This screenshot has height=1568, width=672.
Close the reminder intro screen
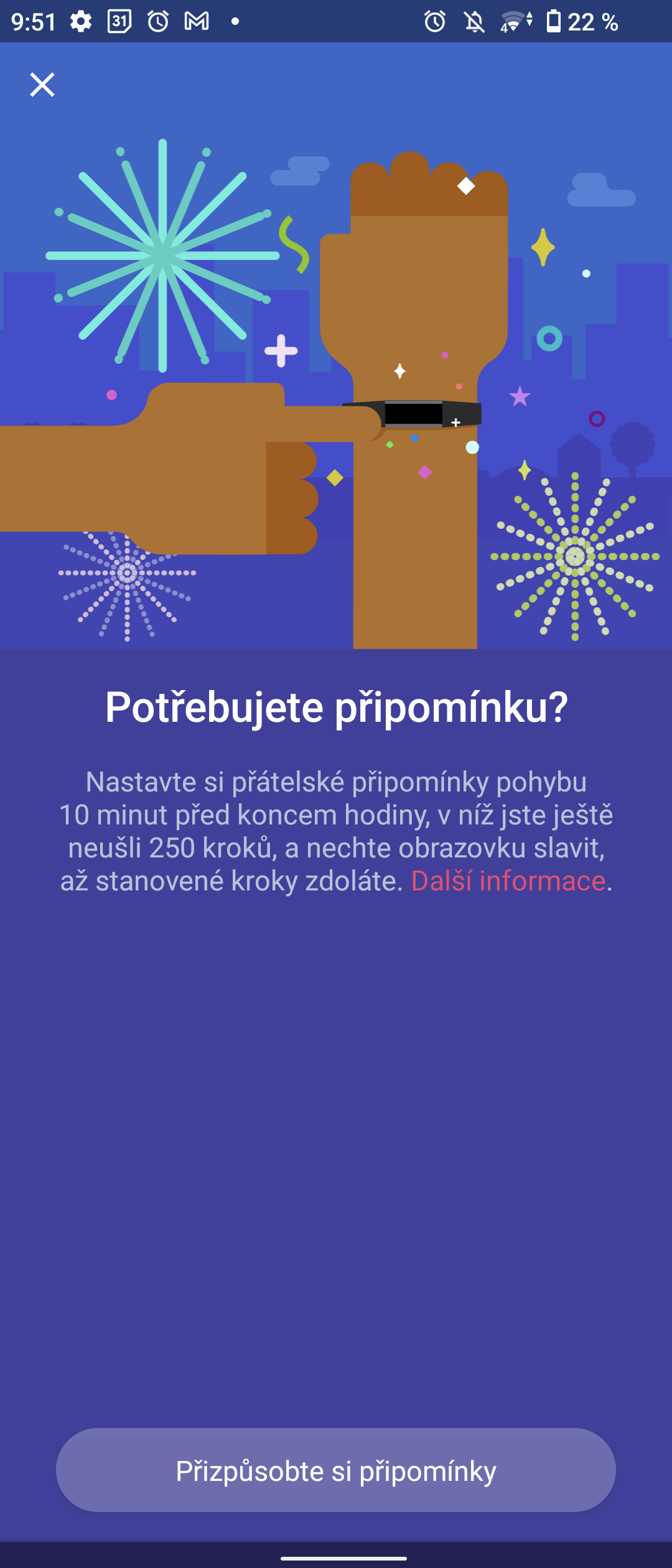coord(42,85)
